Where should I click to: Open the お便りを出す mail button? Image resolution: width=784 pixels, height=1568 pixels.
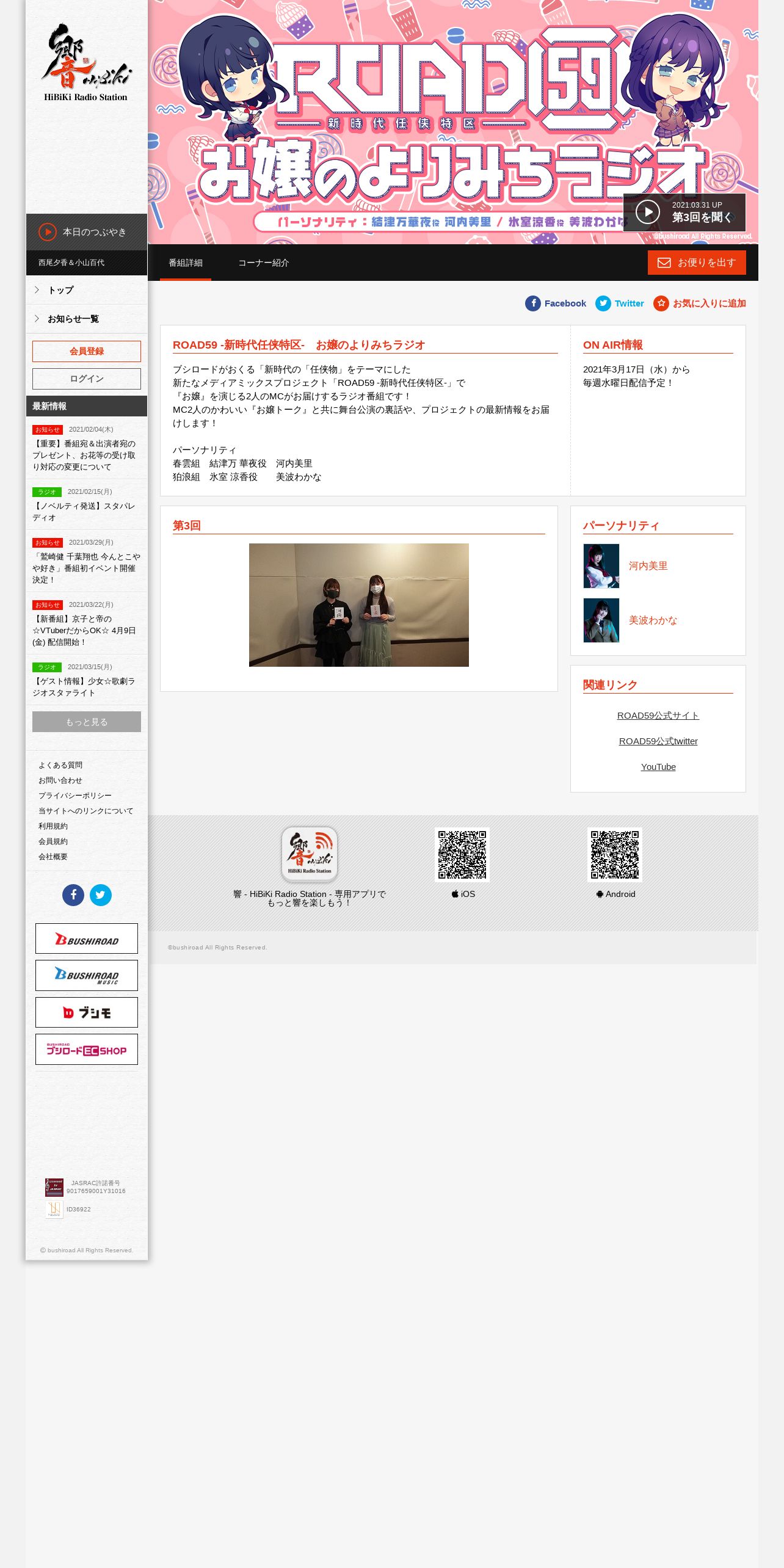(x=697, y=263)
